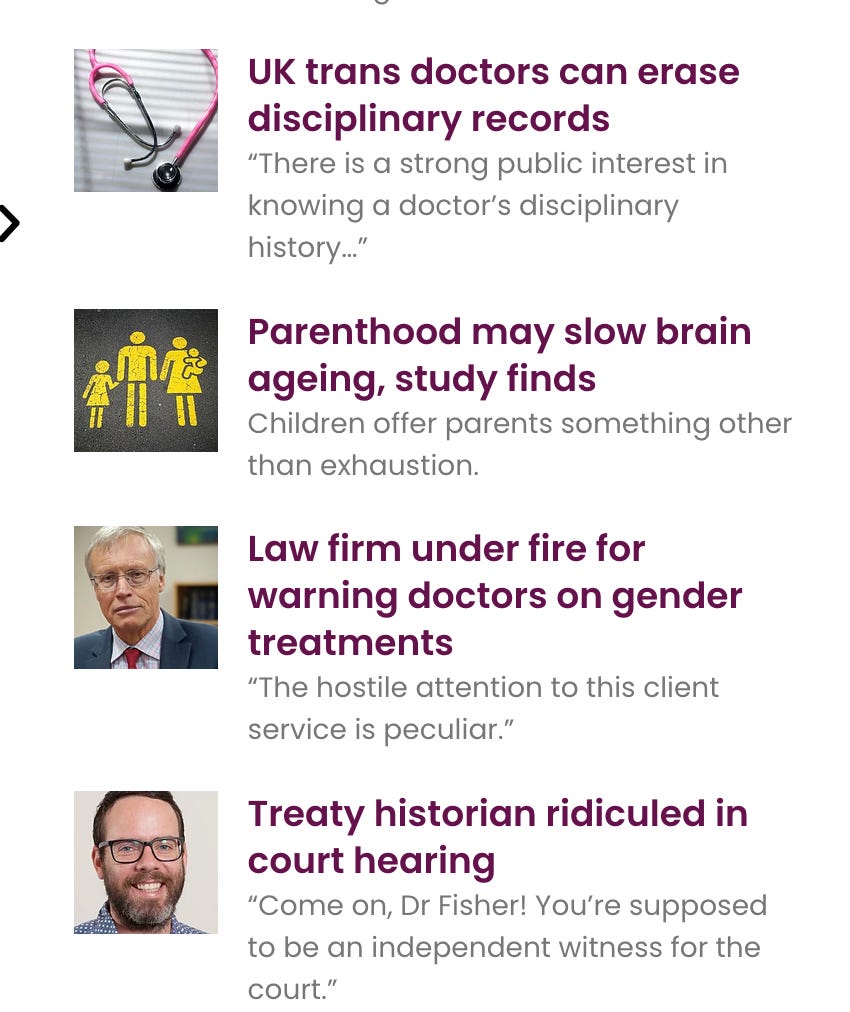Image resolution: width=850 pixels, height=1012 pixels.
Task: Open 'Law firm under fire' article headline
Action: click(495, 595)
